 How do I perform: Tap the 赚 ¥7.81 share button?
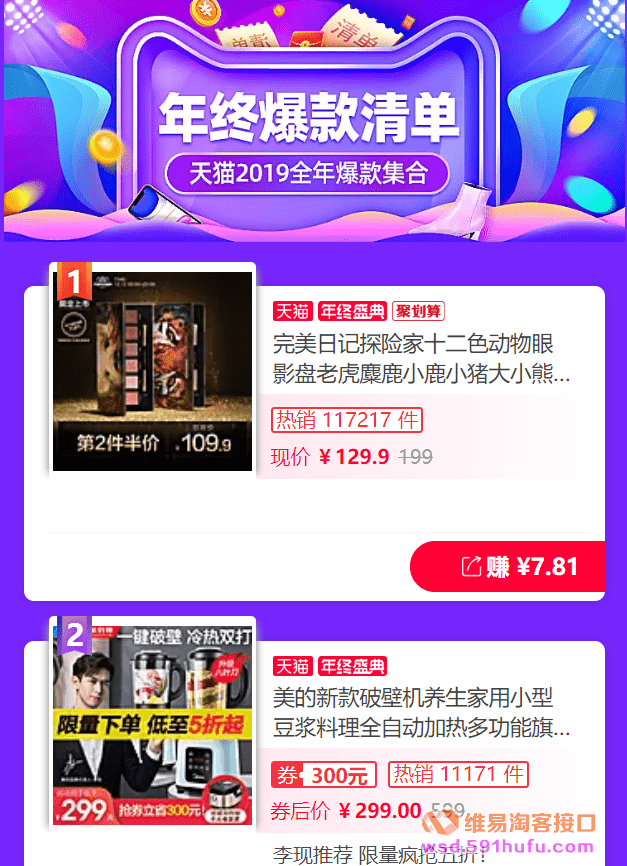(508, 567)
